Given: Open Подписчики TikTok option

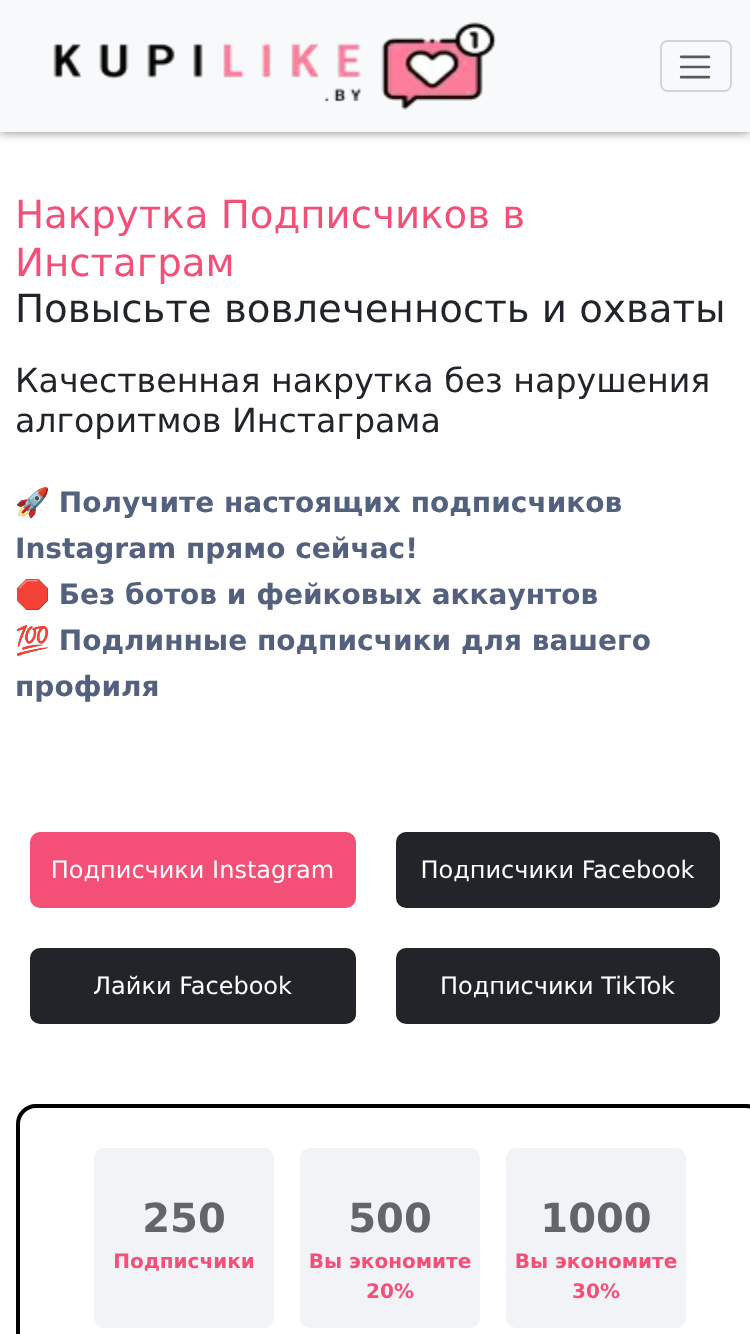Looking at the screenshot, I should point(558,986).
